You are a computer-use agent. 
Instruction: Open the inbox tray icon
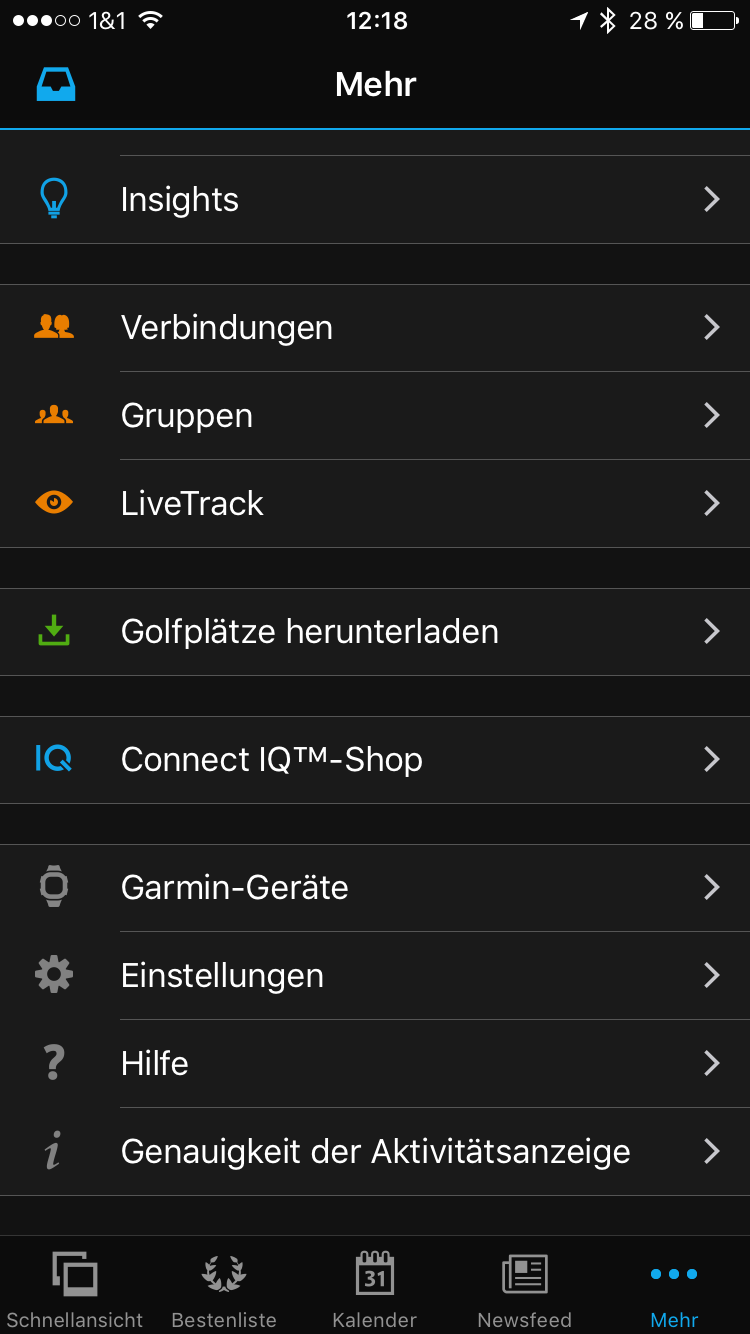click(56, 85)
